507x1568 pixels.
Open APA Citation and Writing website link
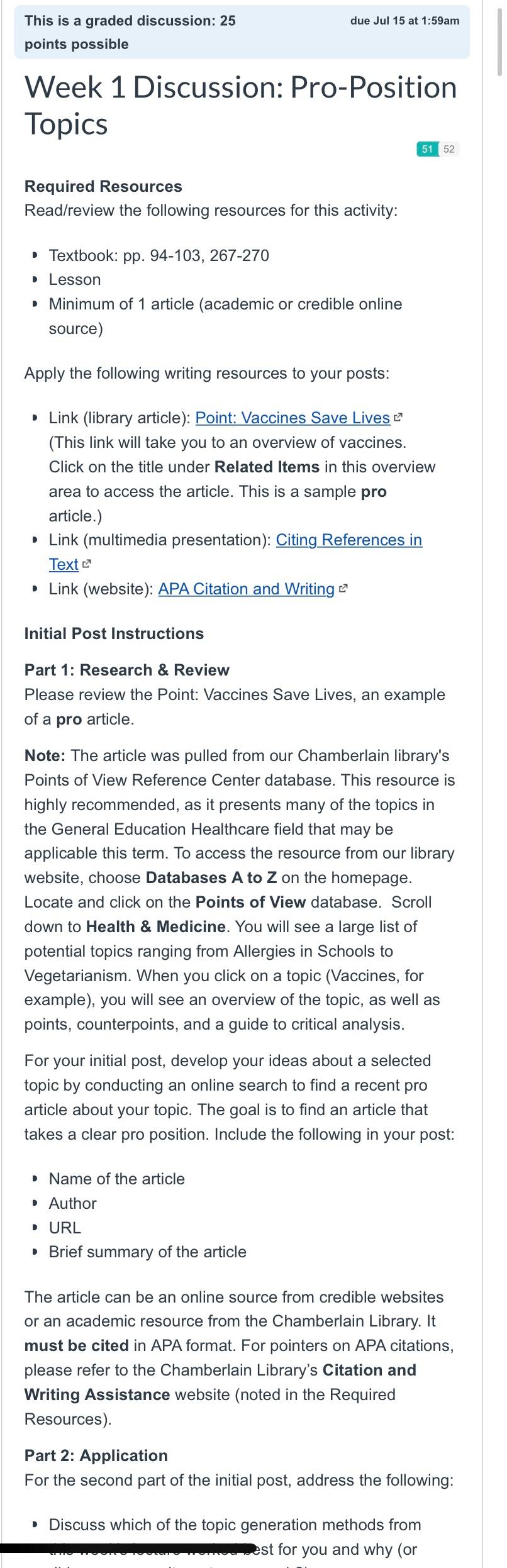[x=247, y=589]
